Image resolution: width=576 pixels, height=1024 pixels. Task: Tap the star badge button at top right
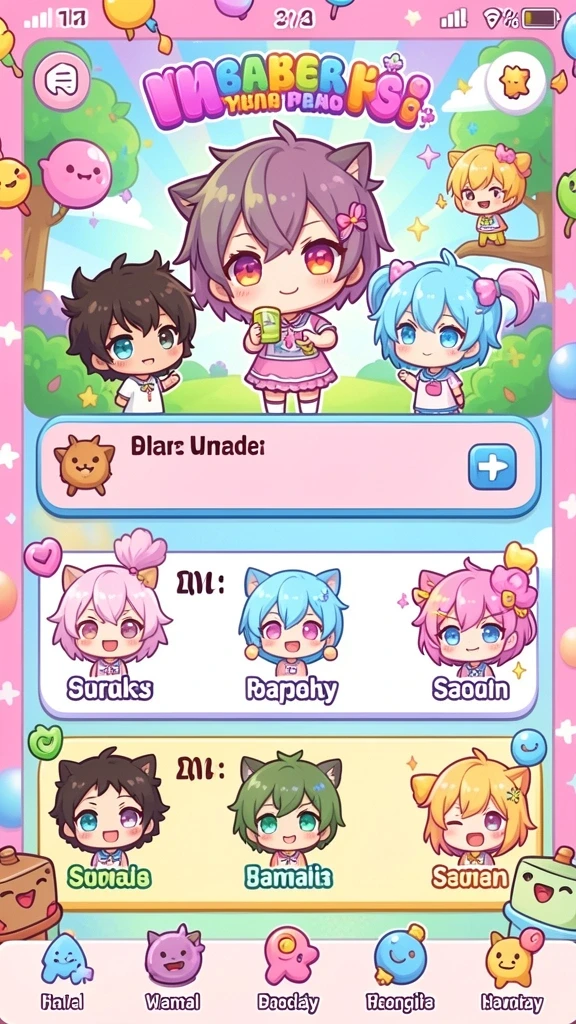tap(516, 83)
